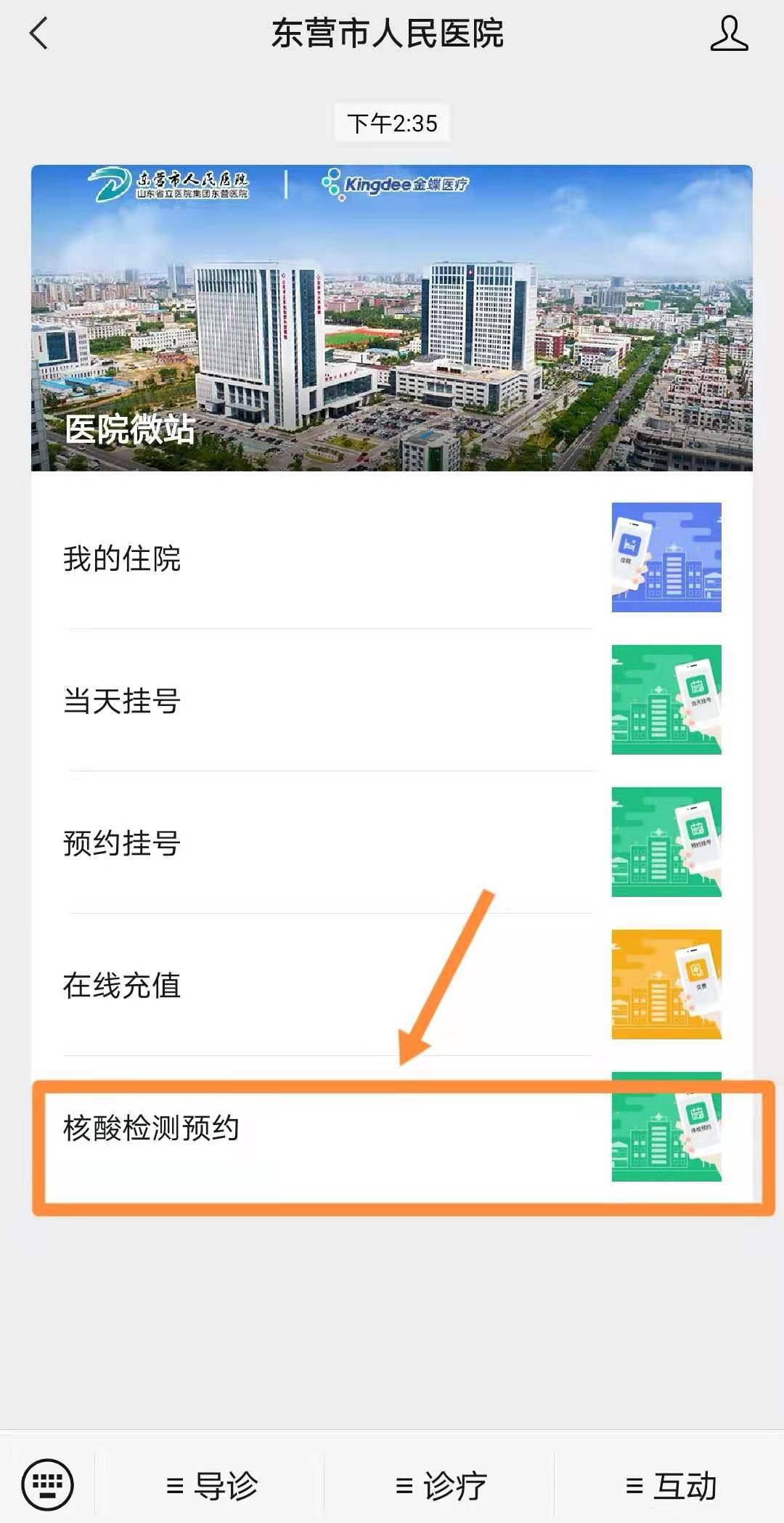The image size is (784, 1523).
Task: Expand the 互动 bottom menu
Action: [x=671, y=1485]
